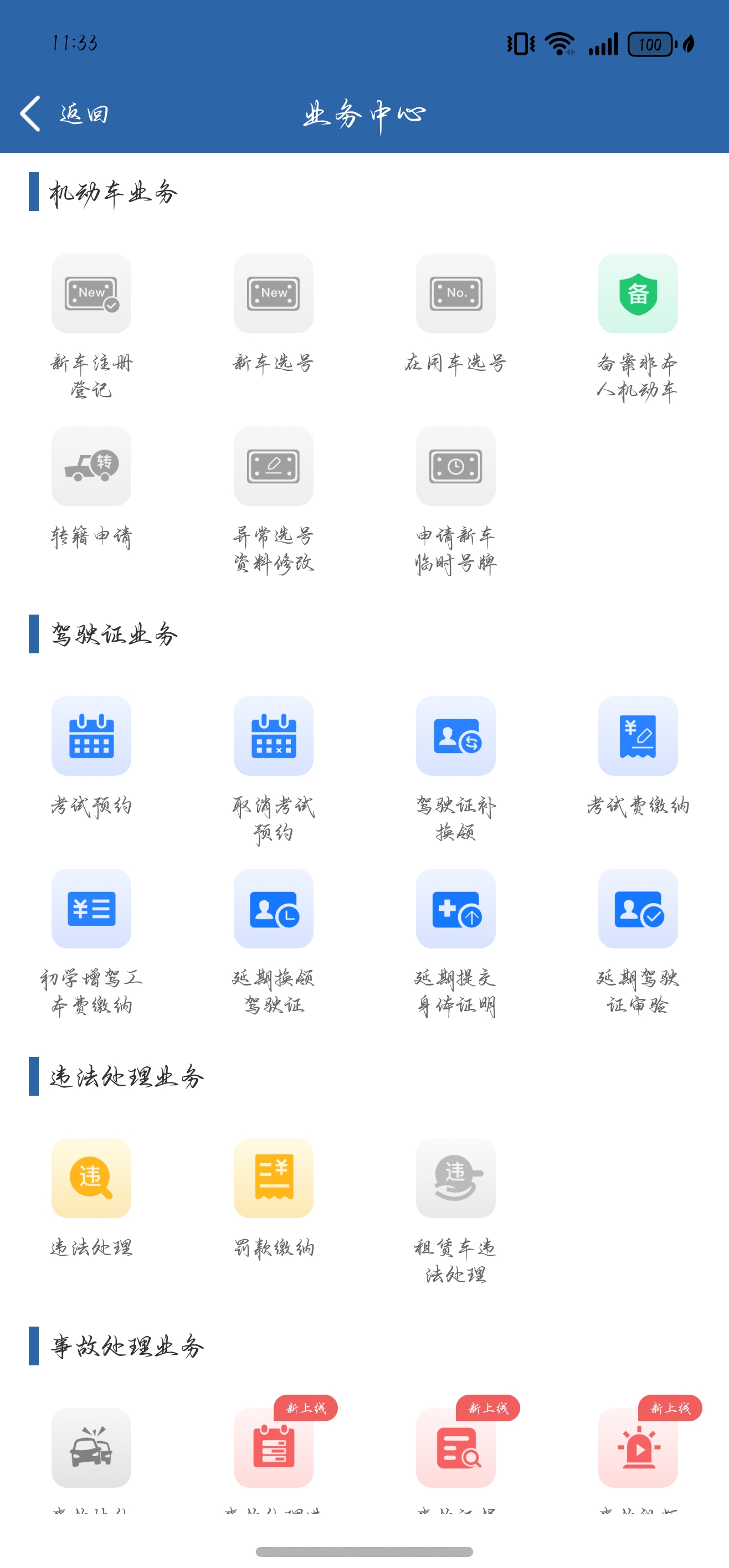Image resolution: width=729 pixels, height=1568 pixels.
Task: Open 新车注册登记 service
Action: (91, 294)
